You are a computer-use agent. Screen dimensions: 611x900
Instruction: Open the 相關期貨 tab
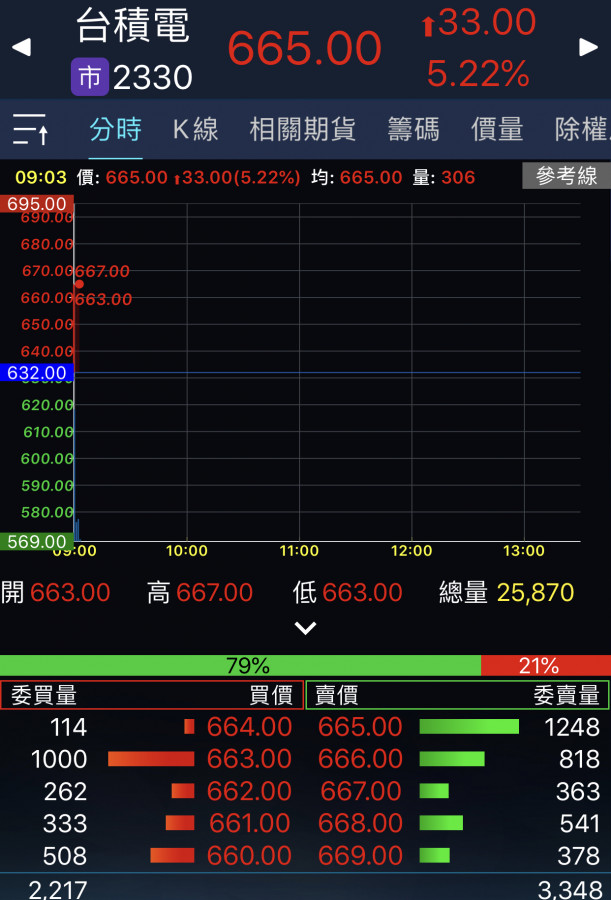[x=302, y=130]
